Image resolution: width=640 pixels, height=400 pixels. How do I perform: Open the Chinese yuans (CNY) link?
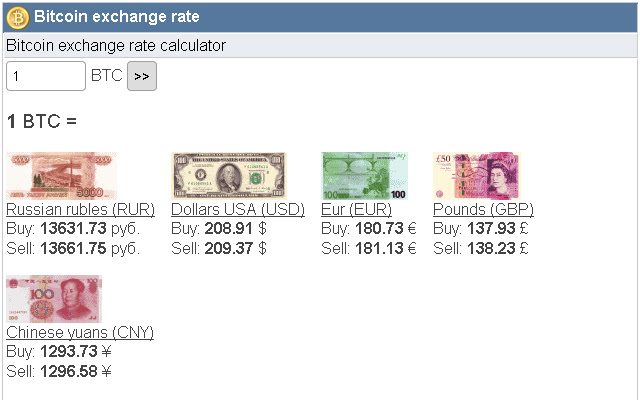pyautogui.click(x=80, y=333)
